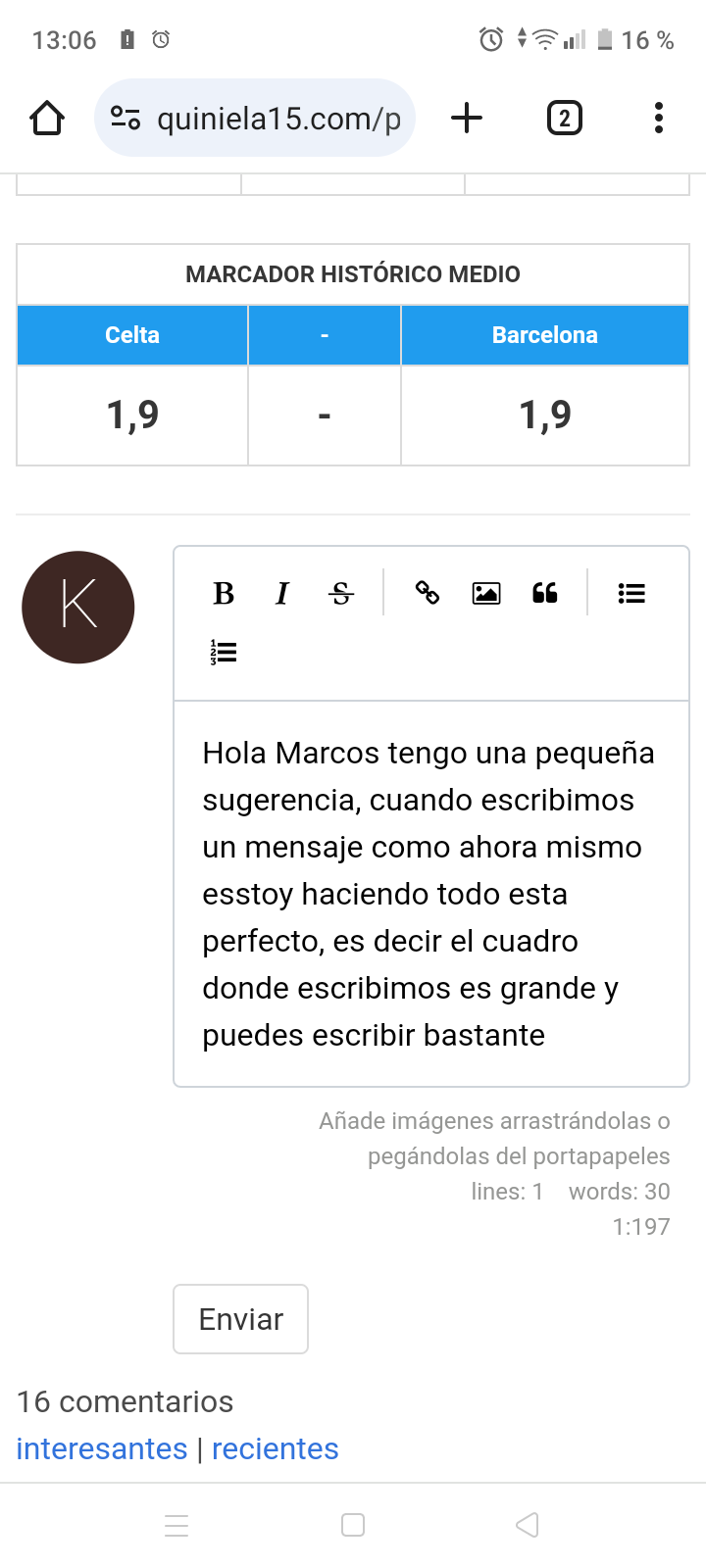This screenshot has width=706, height=1568.
Task: Apply italic formatting in the comment editor
Action: click(x=282, y=593)
